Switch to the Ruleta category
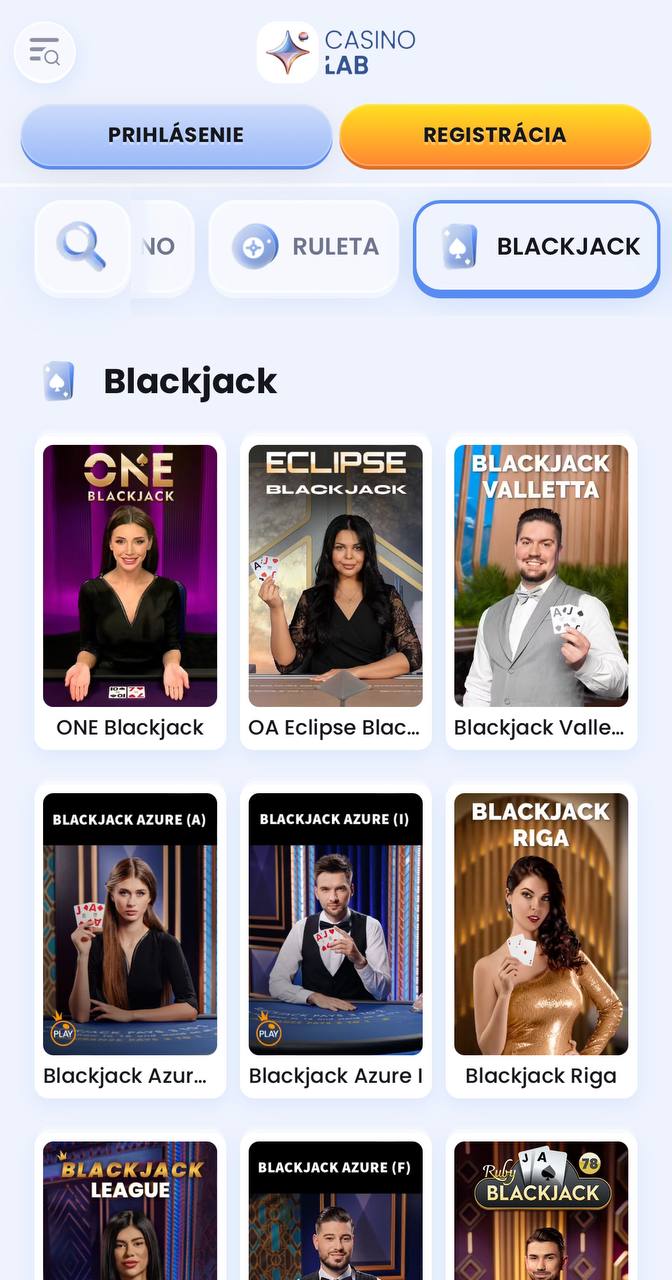The width and height of the screenshot is (672, 1280). pyautogui.click(x=304, y=247)
